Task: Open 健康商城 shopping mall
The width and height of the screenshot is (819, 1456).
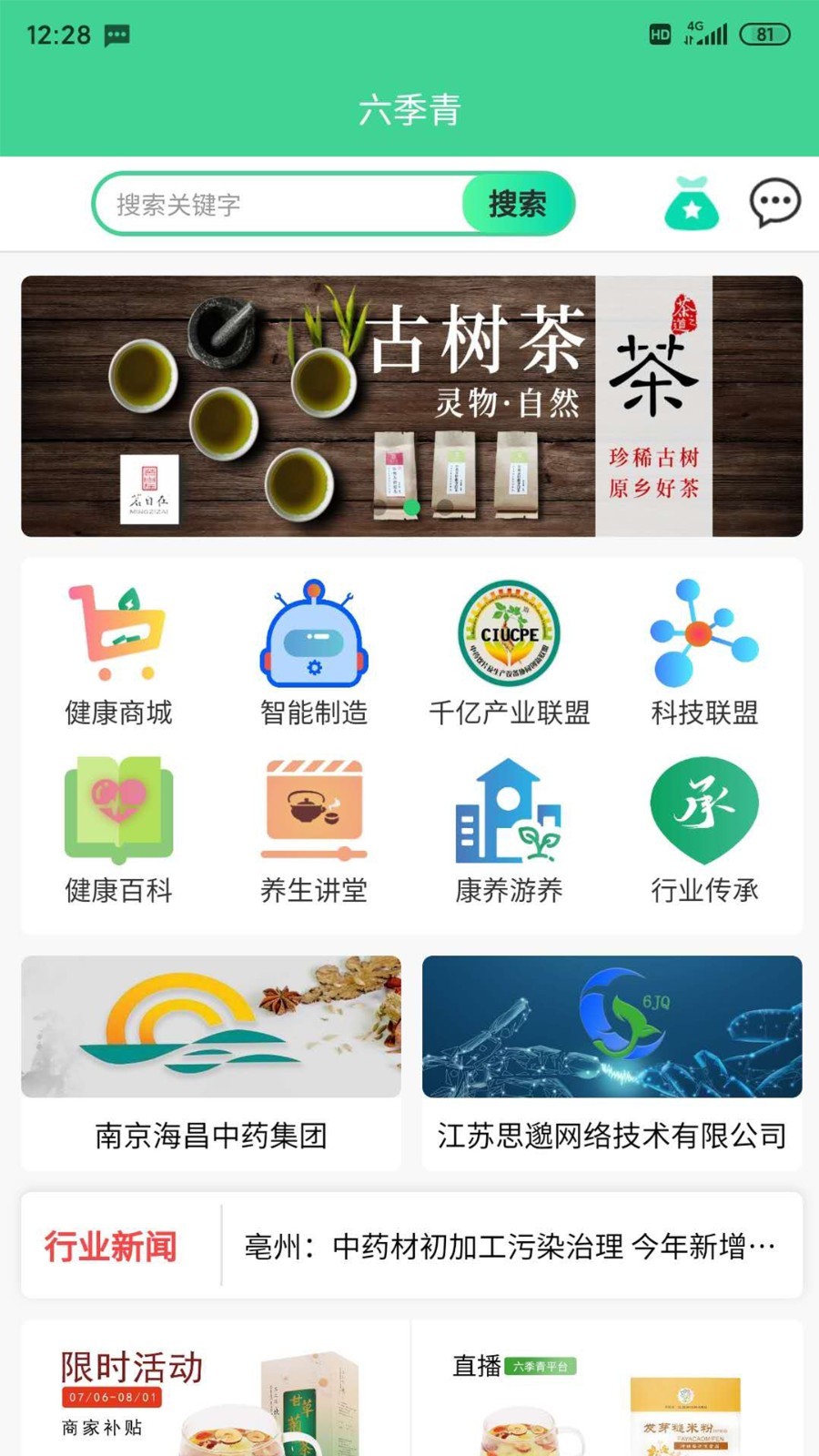Action: 118,652
